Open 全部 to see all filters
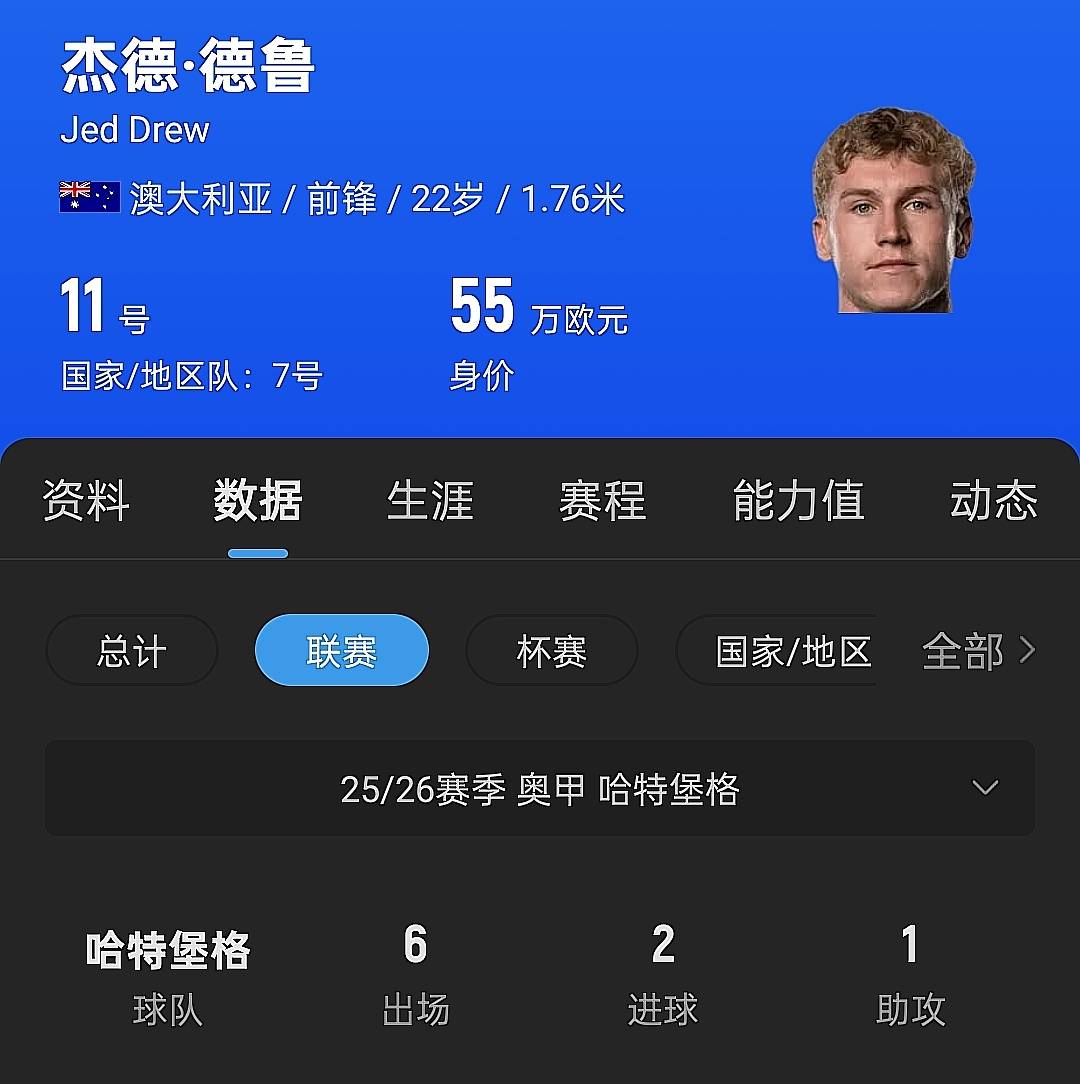This screenshot has width=1080, height=1084. (x=978, y=651)
